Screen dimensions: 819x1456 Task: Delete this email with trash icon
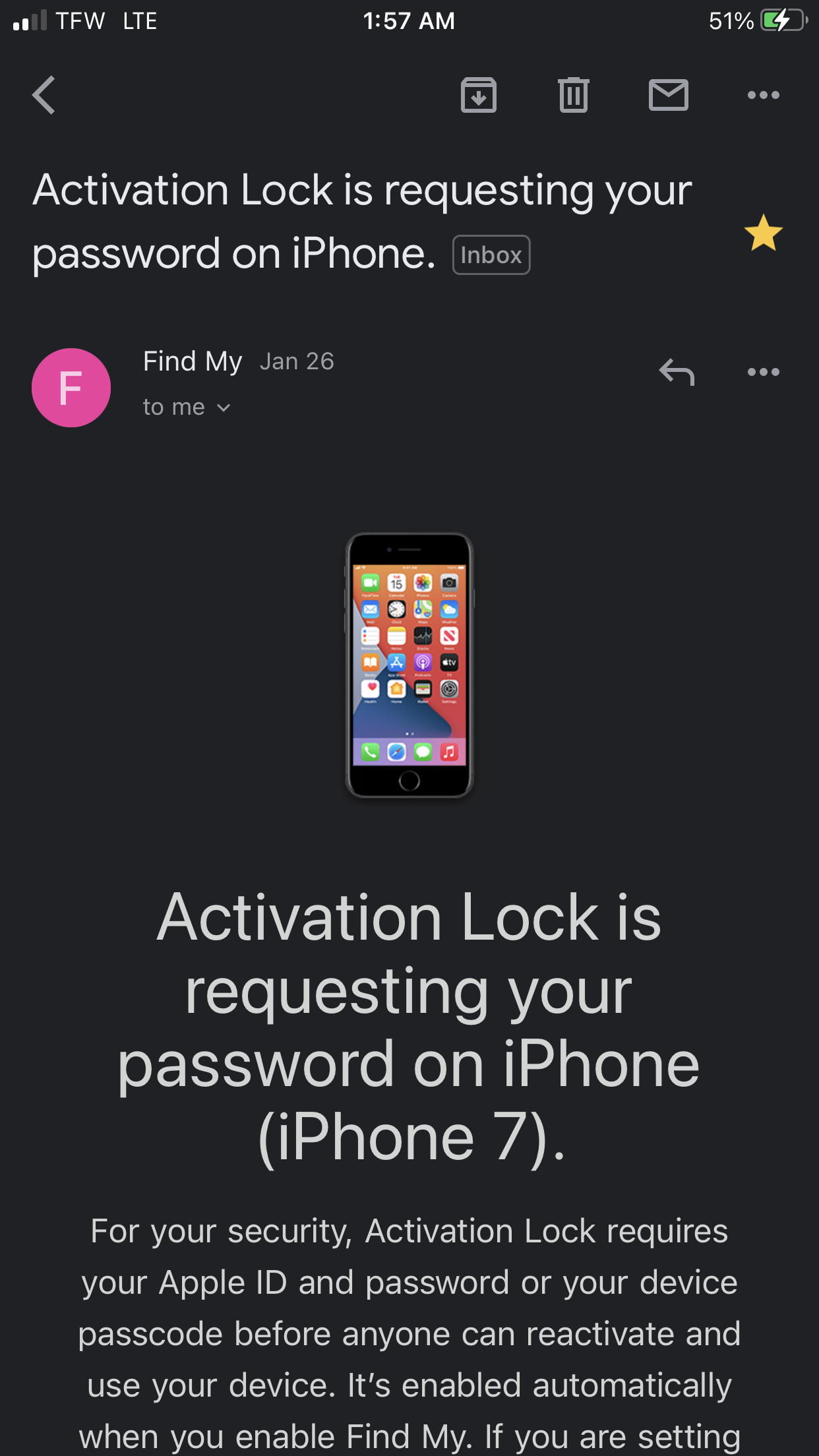573,95
